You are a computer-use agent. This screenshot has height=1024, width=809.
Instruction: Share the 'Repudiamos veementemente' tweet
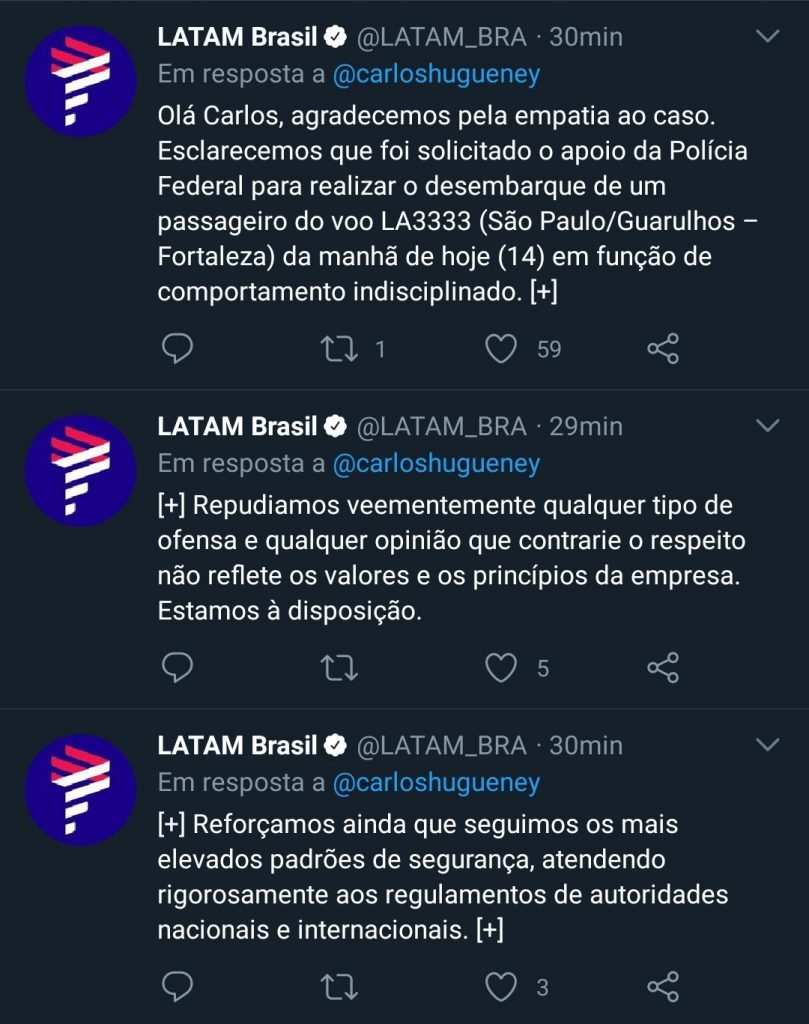(662, 667)
